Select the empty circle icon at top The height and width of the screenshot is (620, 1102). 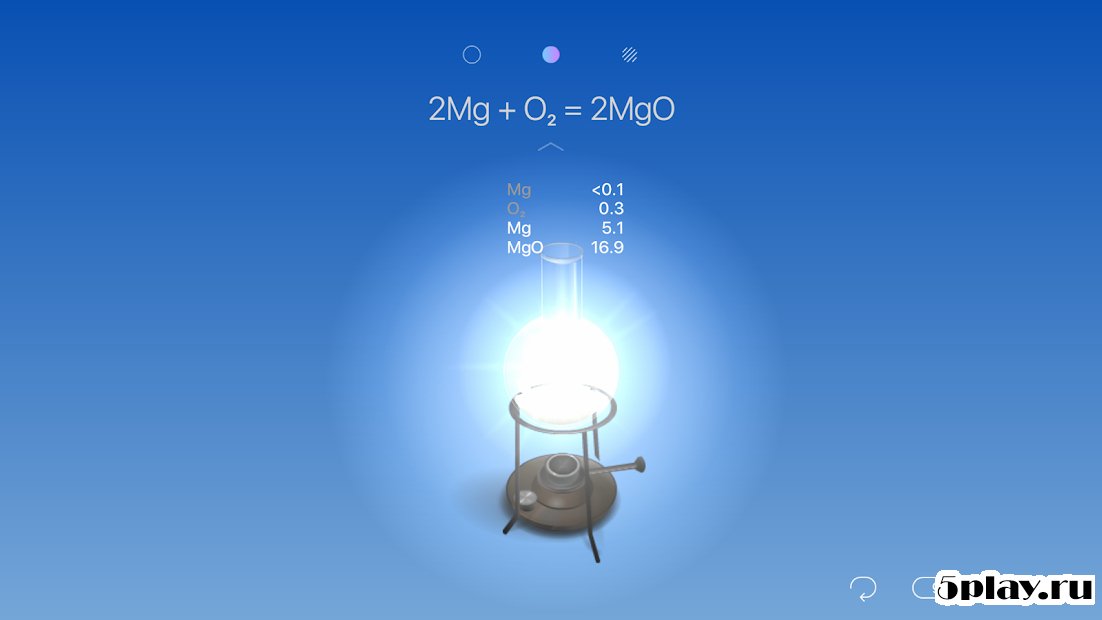point(472,55)
